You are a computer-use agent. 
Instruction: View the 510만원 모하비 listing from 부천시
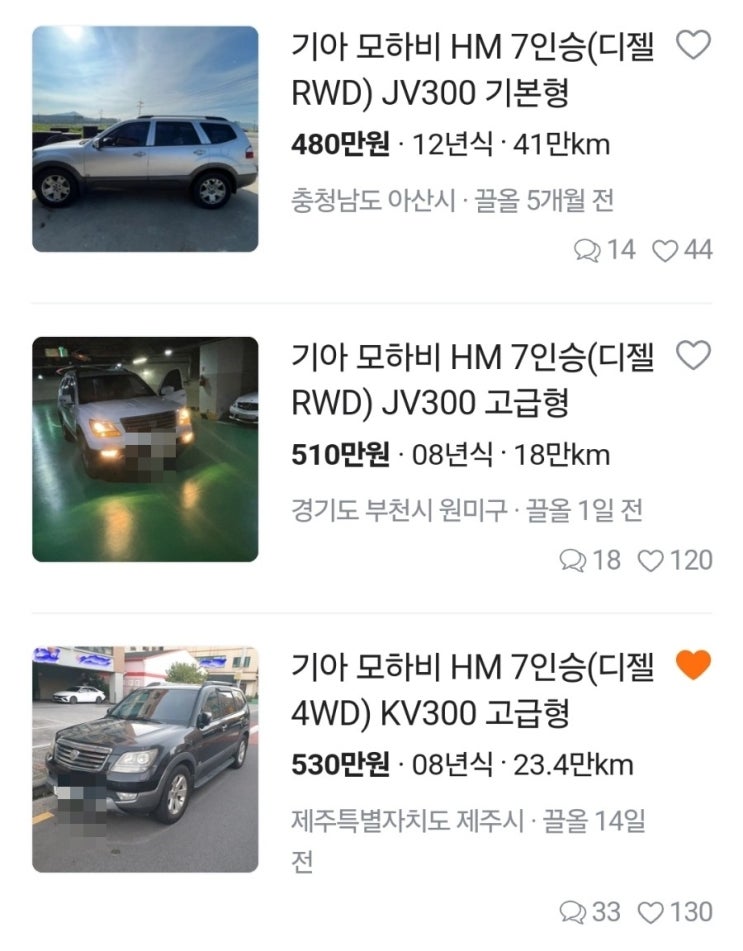pos(472,381)
